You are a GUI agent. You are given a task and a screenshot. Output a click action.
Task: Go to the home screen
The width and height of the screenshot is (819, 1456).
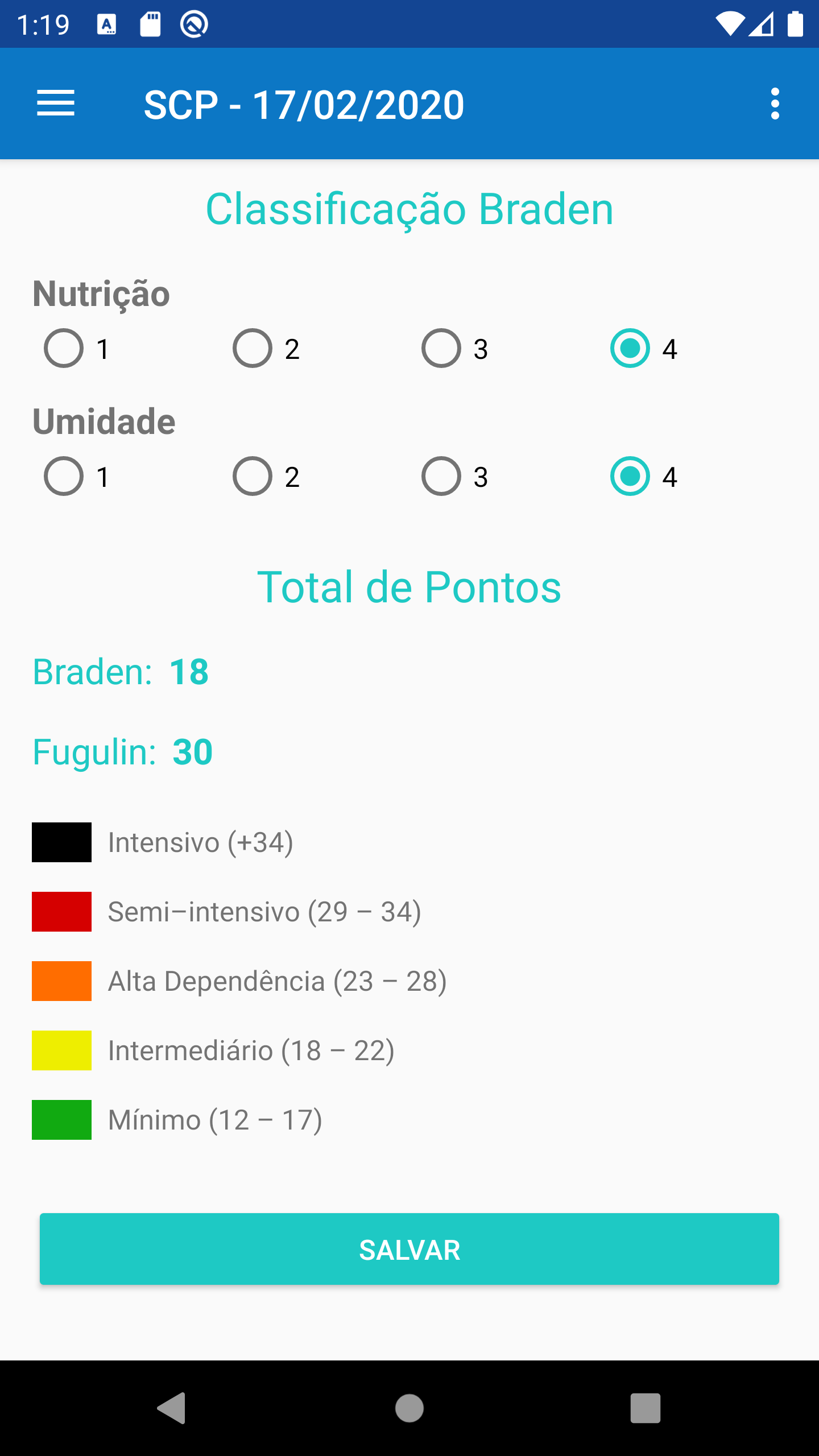(x=409, y=1408)
